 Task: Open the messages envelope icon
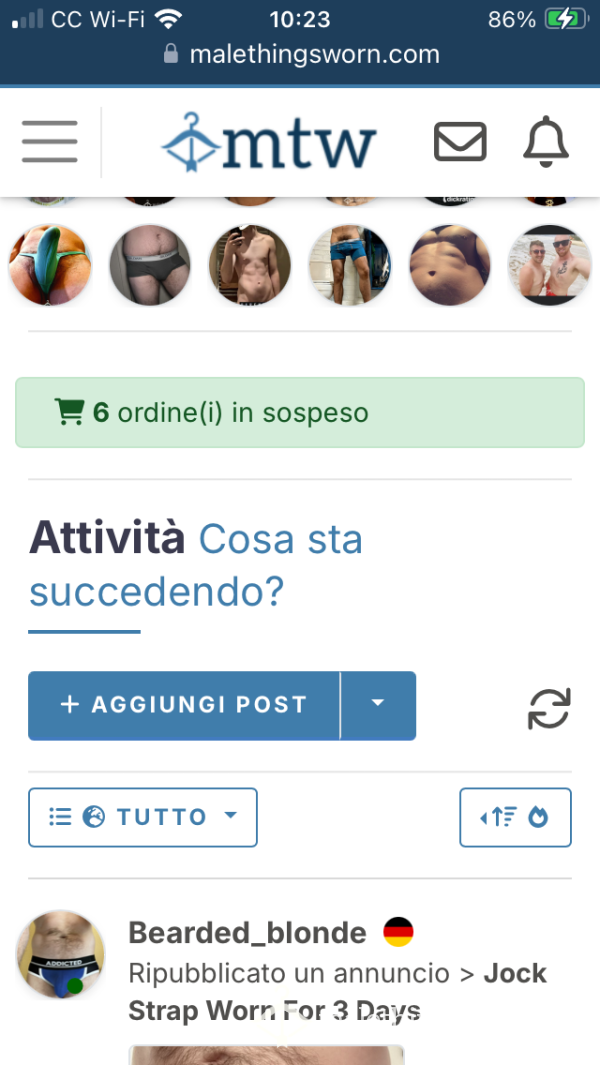[460, 141]
